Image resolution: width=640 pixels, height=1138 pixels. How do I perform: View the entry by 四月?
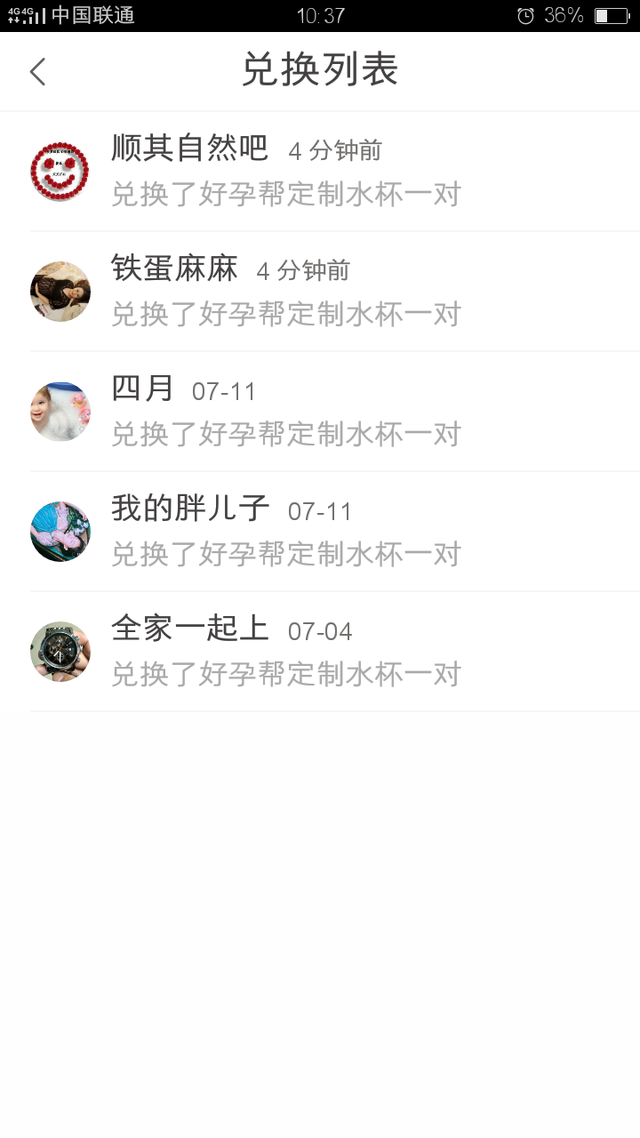coord(320,411)
